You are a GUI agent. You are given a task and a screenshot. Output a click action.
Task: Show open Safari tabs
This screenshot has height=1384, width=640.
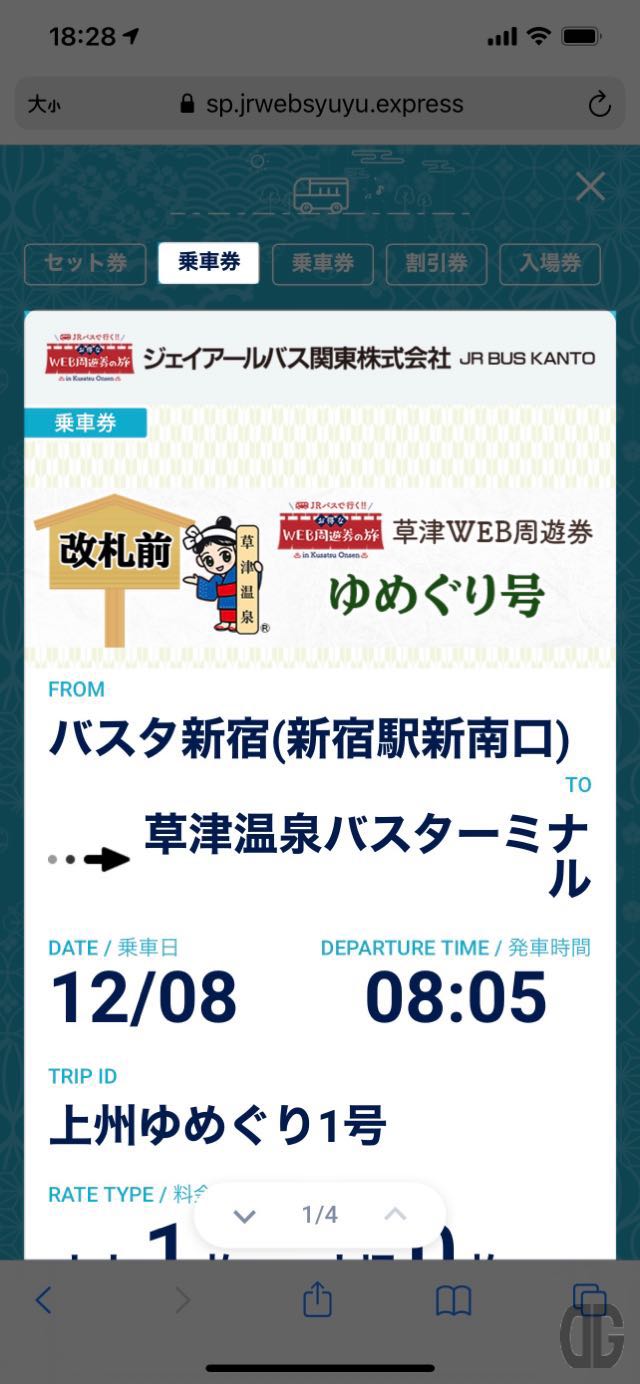point(588,1299)
